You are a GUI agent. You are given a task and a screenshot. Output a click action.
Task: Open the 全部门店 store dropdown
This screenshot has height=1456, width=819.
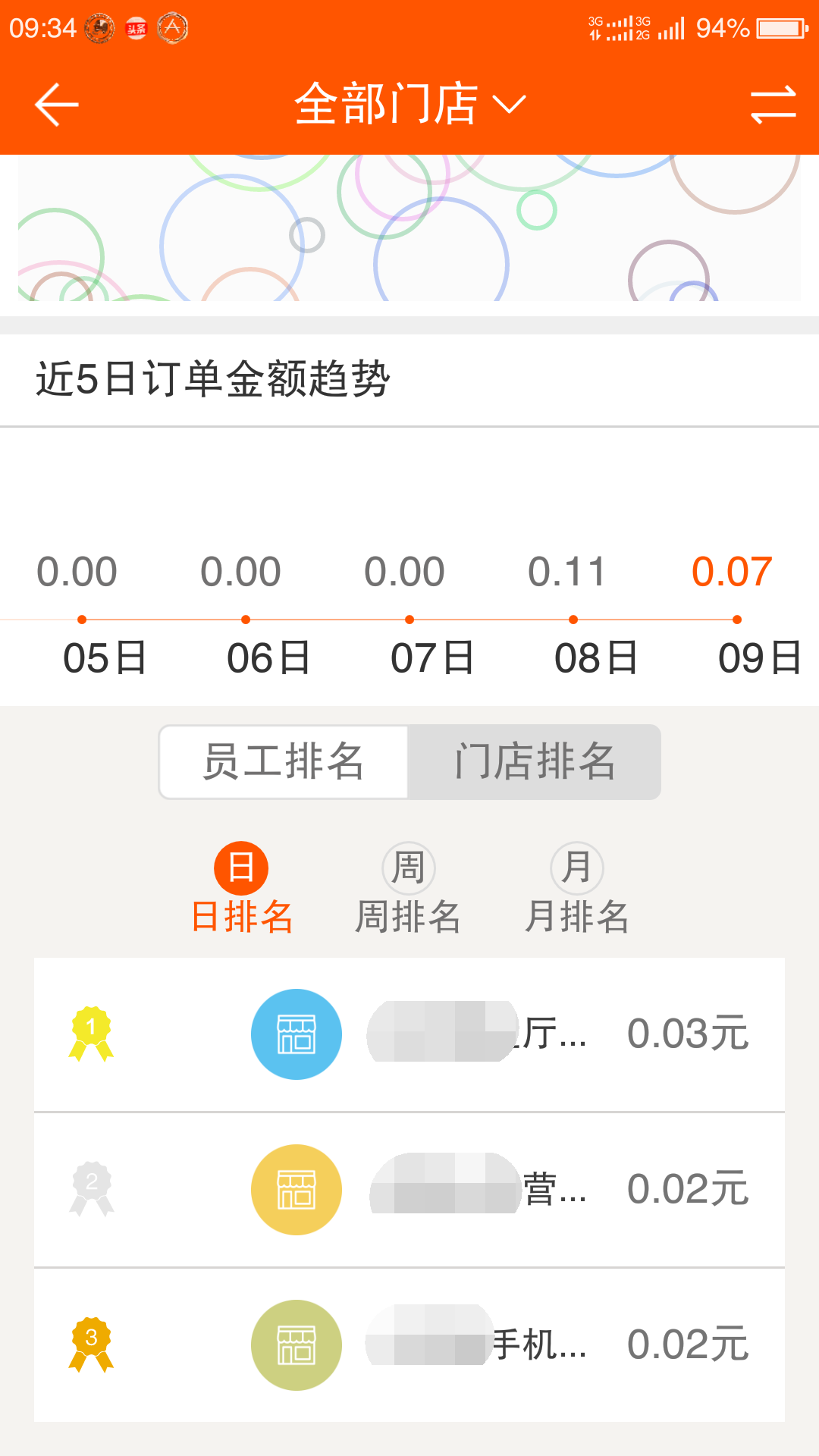point(409,104)
